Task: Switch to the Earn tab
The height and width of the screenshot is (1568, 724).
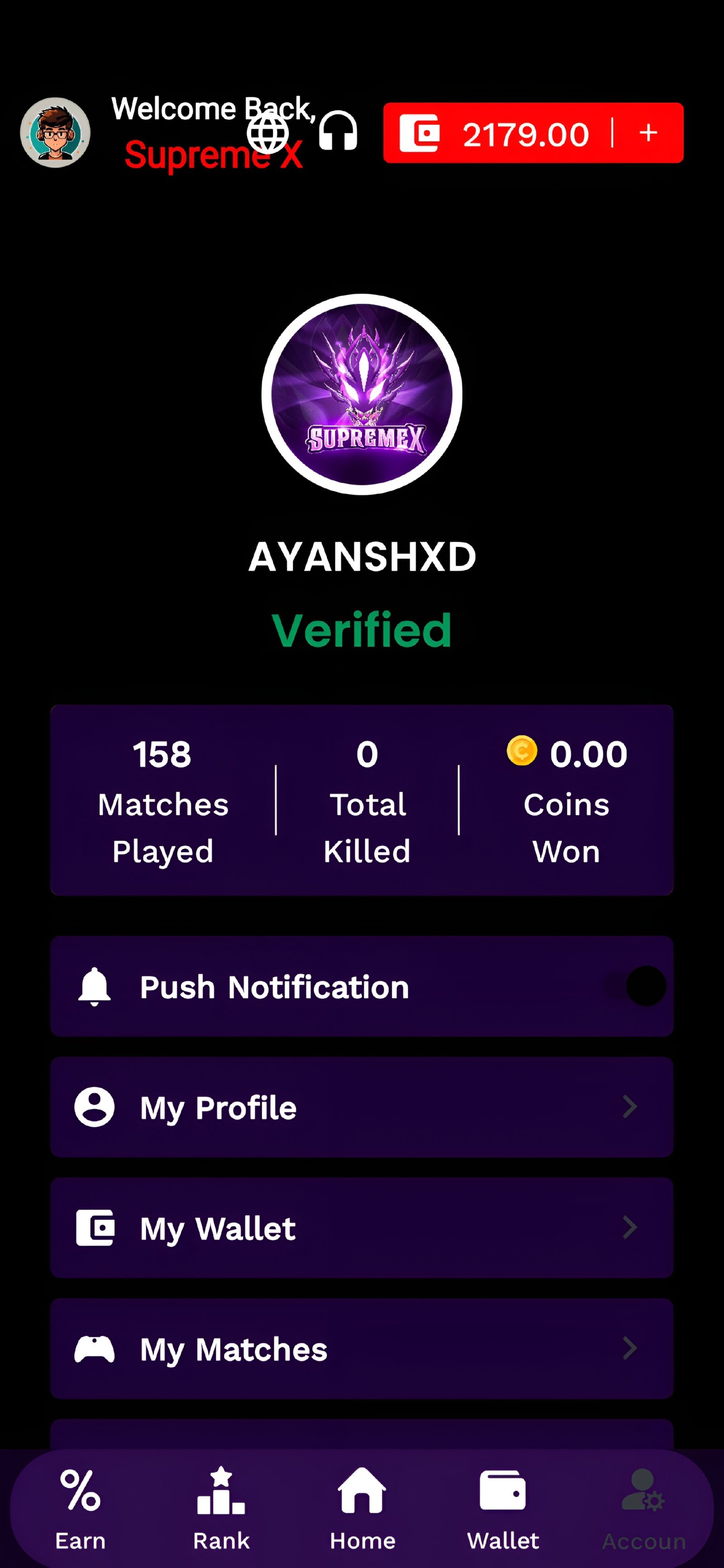Action: click(x=80, y=1507)
